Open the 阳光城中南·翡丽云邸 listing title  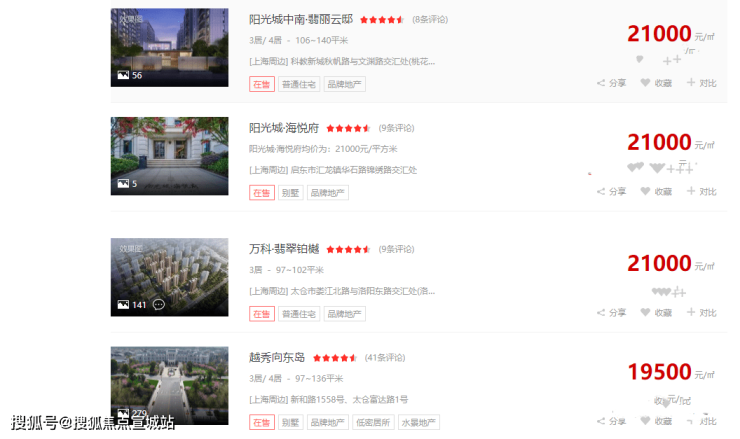click(301, 19)
